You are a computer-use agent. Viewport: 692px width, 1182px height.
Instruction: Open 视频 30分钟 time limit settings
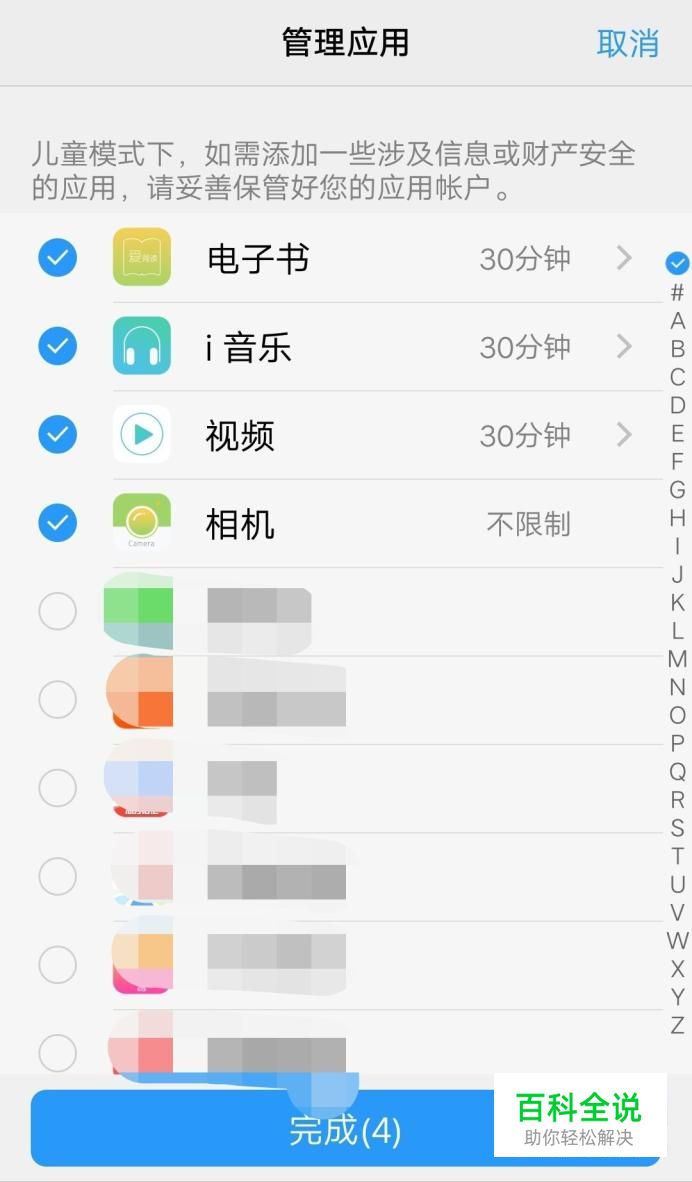(x=556, y=435)
